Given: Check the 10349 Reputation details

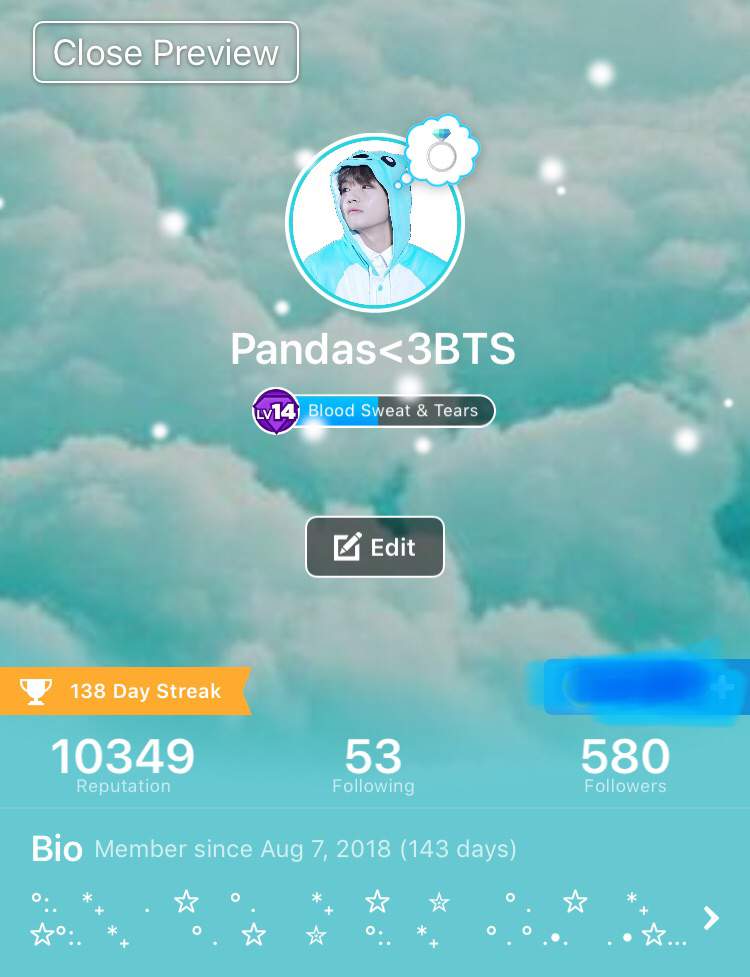Looking at the screenshot, I should tap(123, 766).
